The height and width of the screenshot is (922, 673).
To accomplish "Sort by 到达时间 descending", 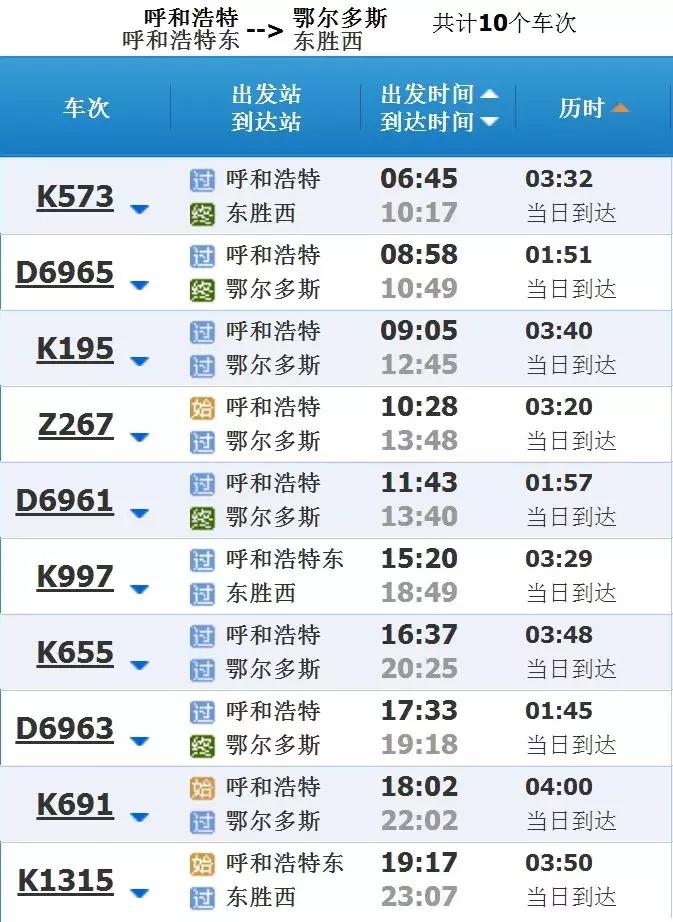I will tap(489, 122).
